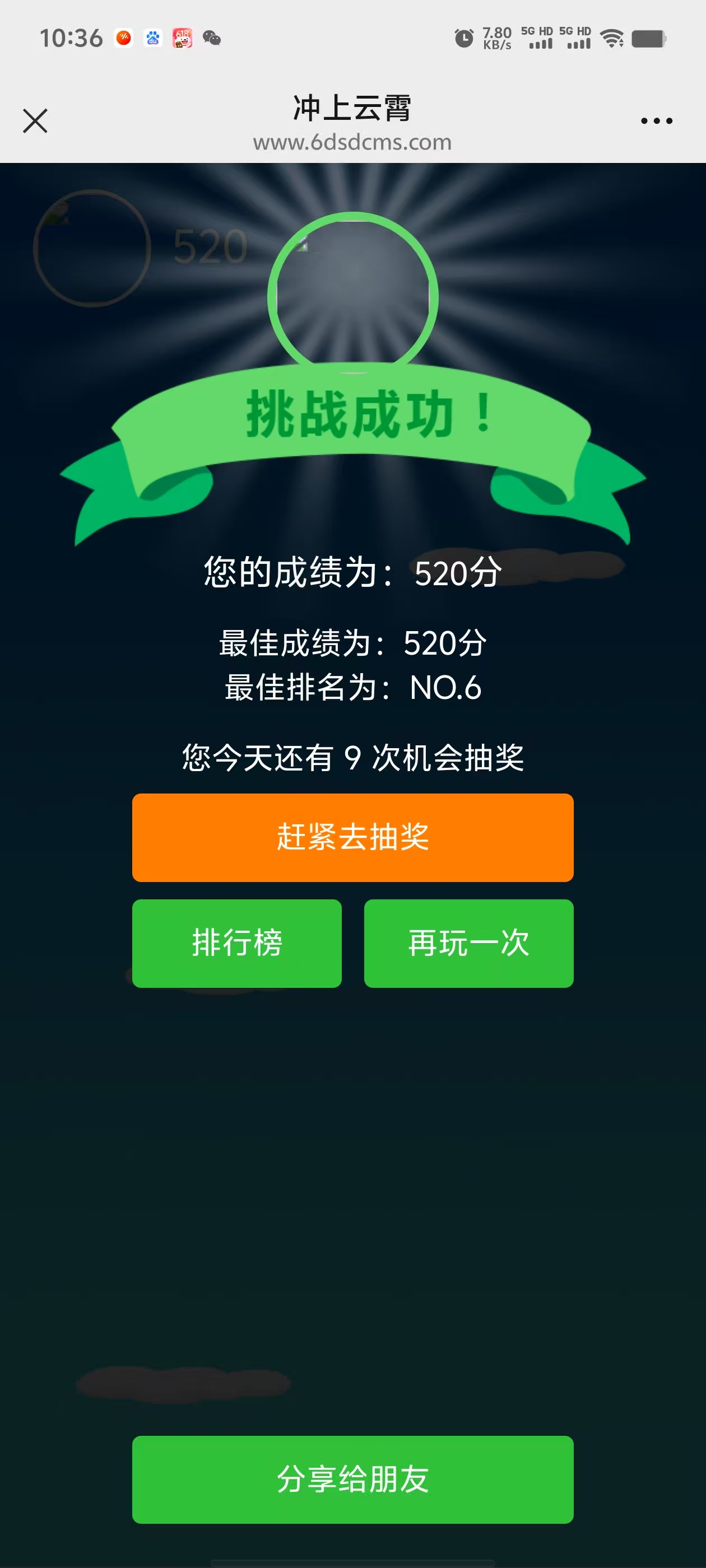Select 再玩一次 to play again
This screenshot has width=706, height=1568.
click(468, 943)
